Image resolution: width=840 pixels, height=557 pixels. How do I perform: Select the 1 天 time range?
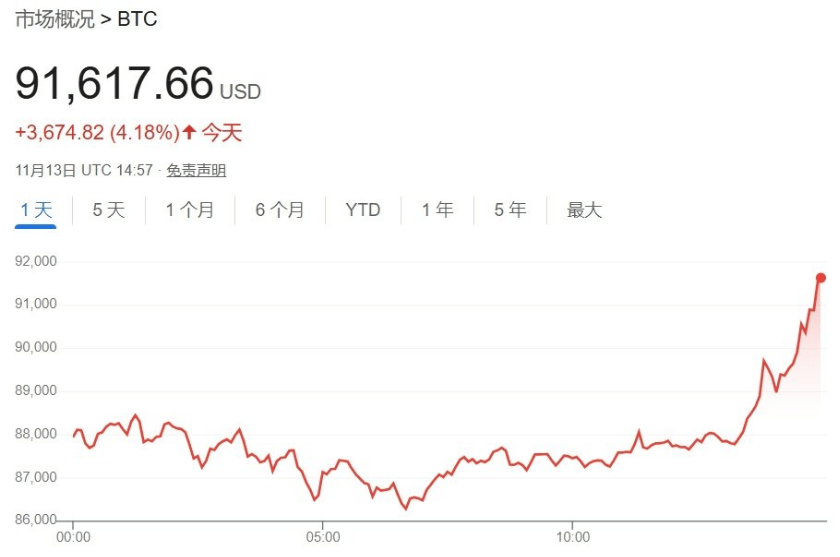click(x=36, y=210)
